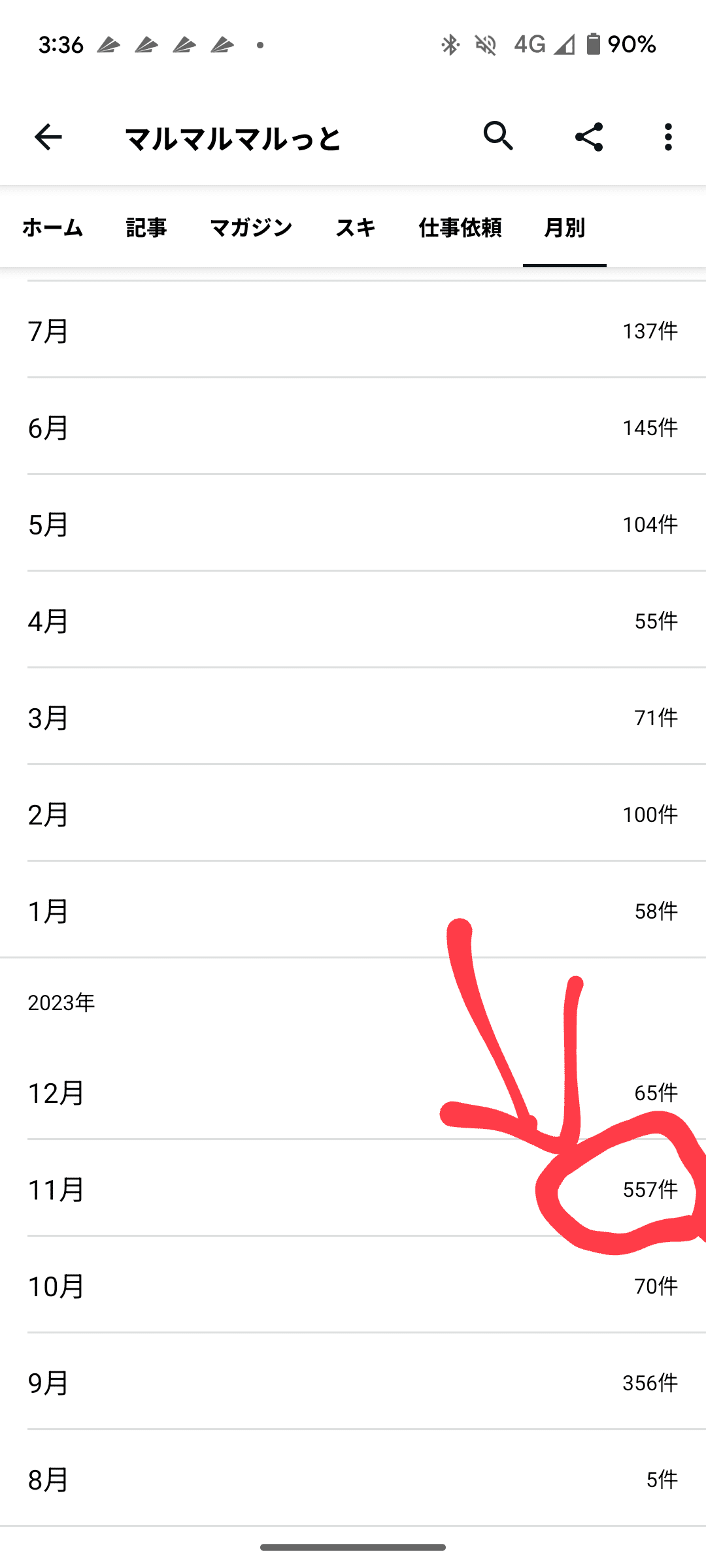Select the 月別 tab
706x1568 pixels.
coord(564,228)
